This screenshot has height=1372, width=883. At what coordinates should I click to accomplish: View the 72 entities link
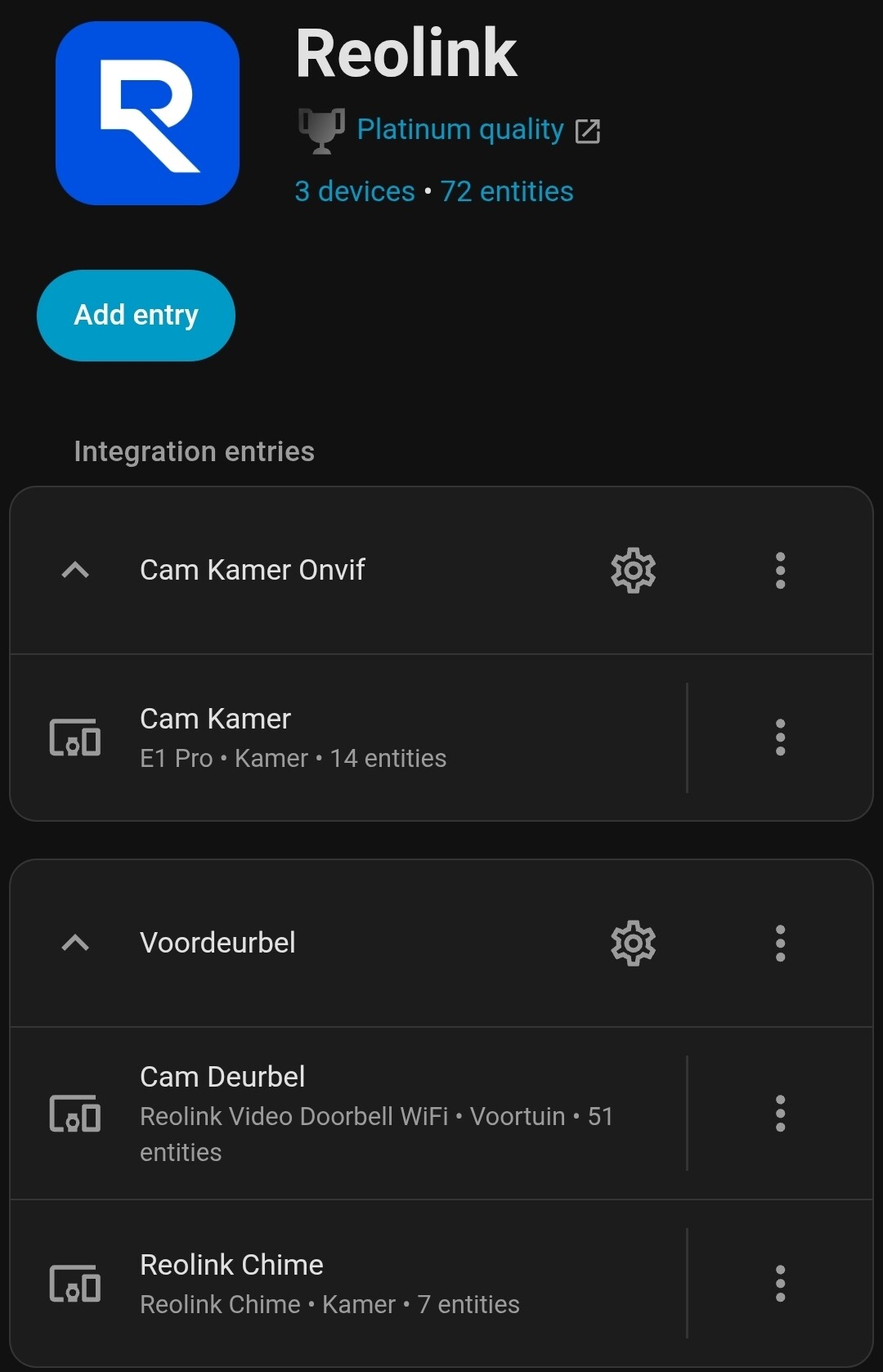pos(507,191)
